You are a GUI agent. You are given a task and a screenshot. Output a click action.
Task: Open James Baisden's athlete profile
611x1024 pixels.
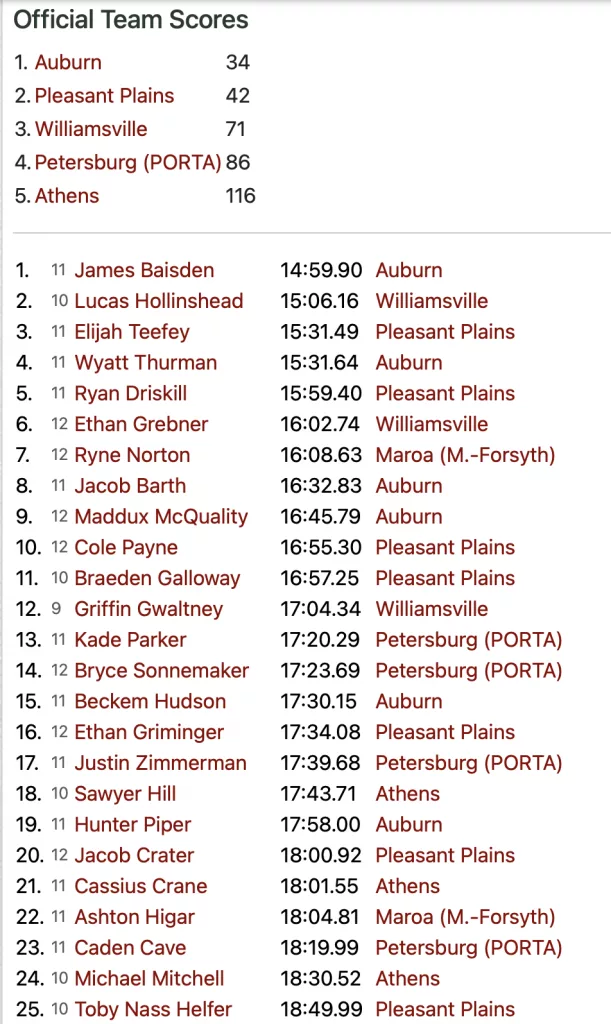point(144,270)
